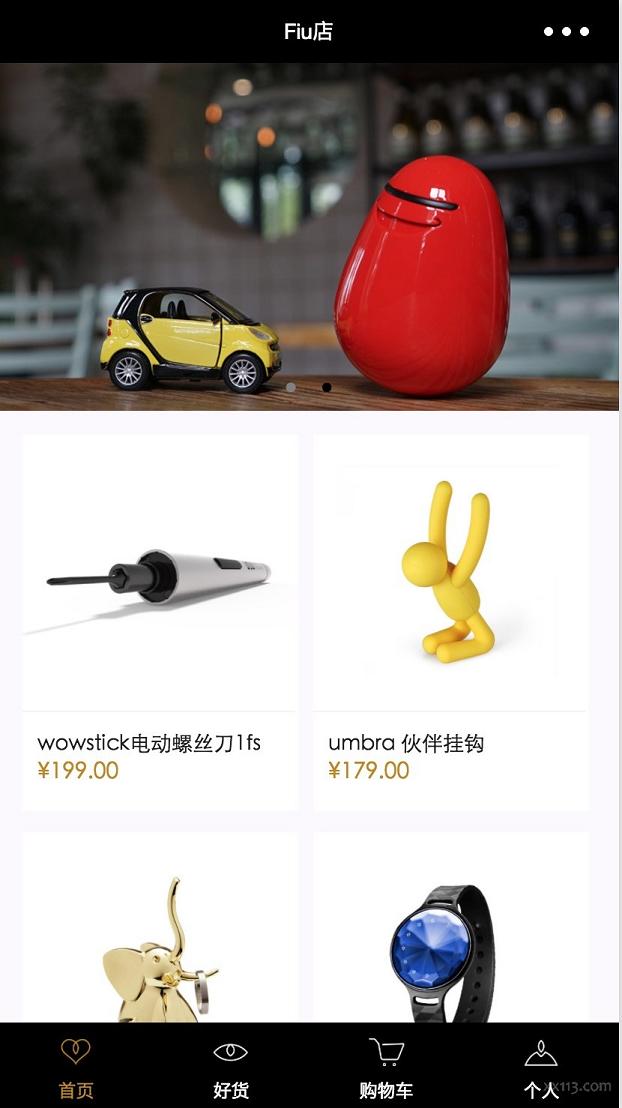Image resolution: width=622 pixels, height=1108 pixels.
Task: Open umbra 伙伴挂钩 product card
Action: (x=450, y=620)
